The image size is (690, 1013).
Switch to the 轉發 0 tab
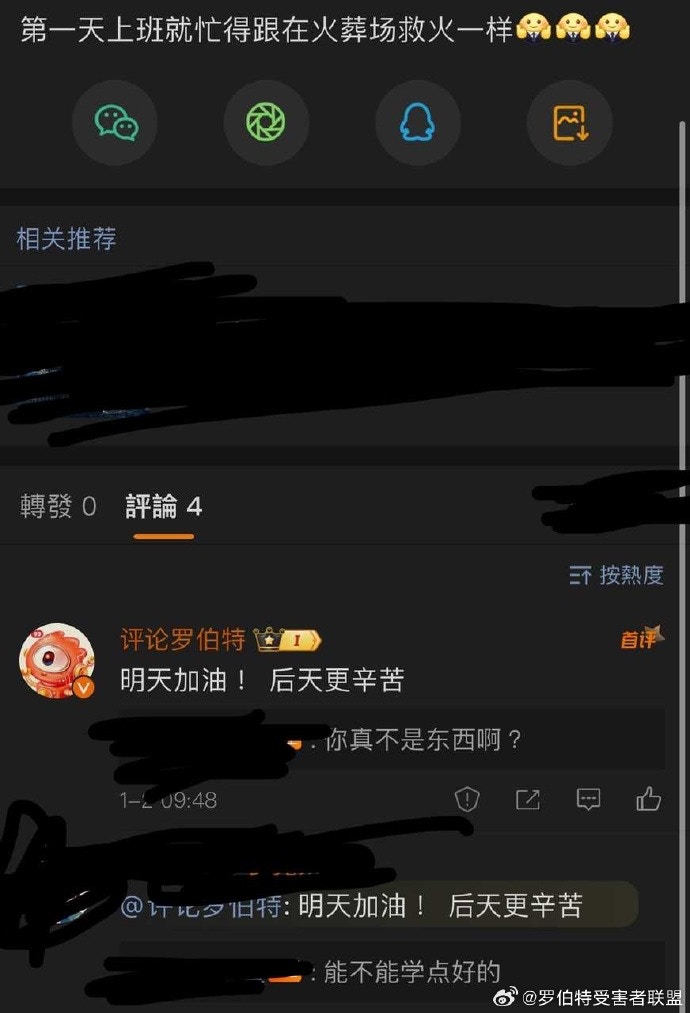pyautogui.click(x=58, y=507)
